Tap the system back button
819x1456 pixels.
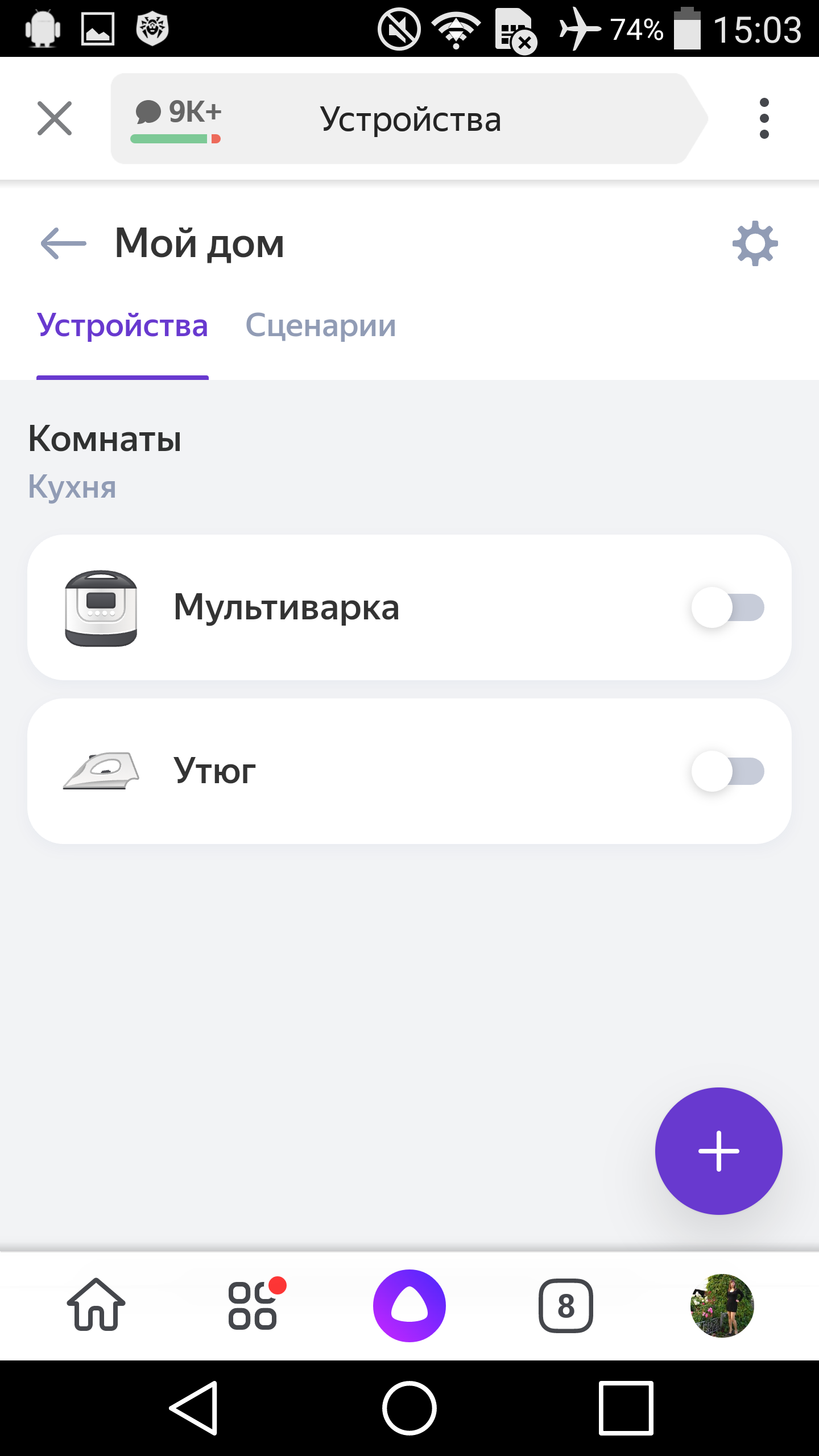[x=194, y=1408]
